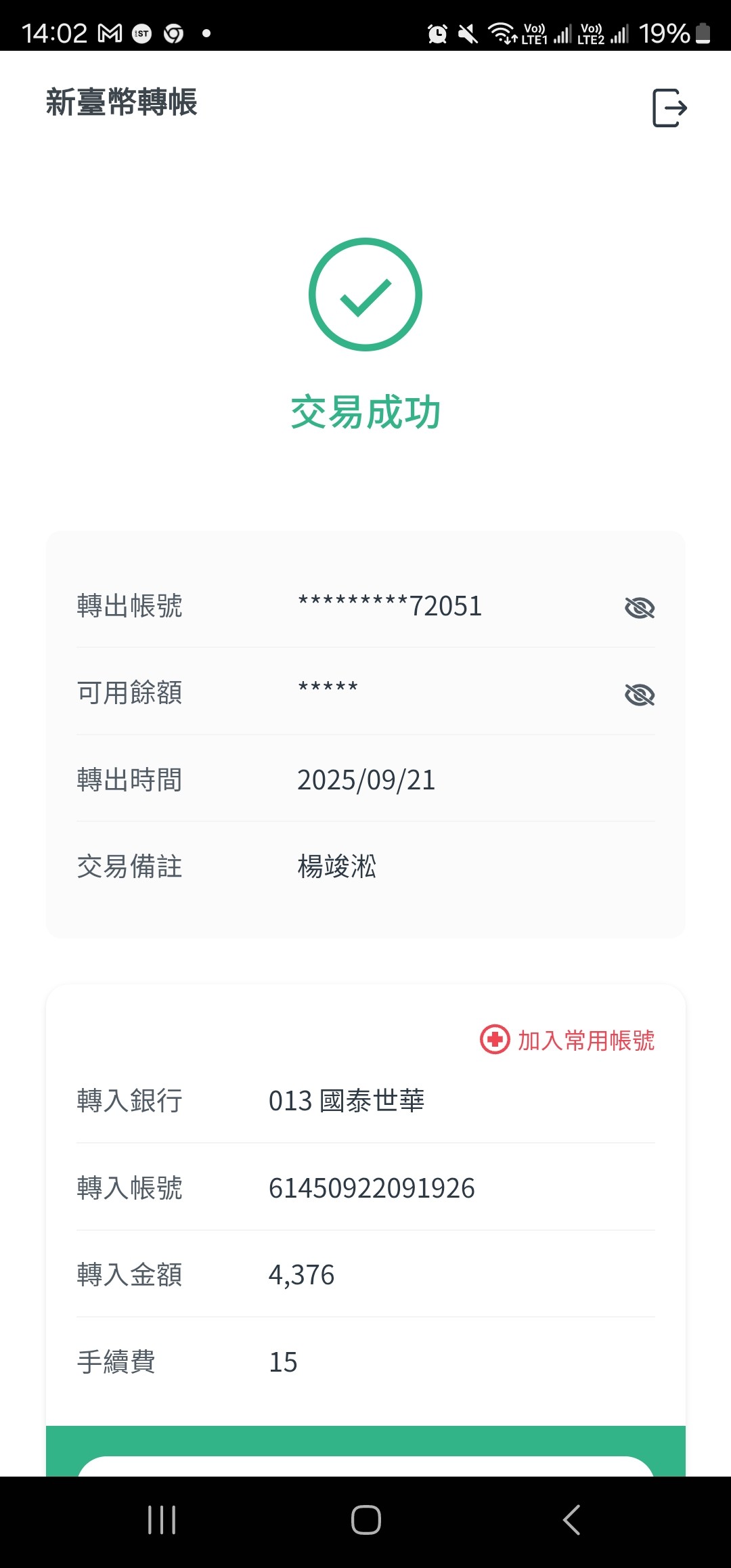This screenshot has height=1568, width=731.
Task: Tap the logout icon in header
Action: (669, 108)
